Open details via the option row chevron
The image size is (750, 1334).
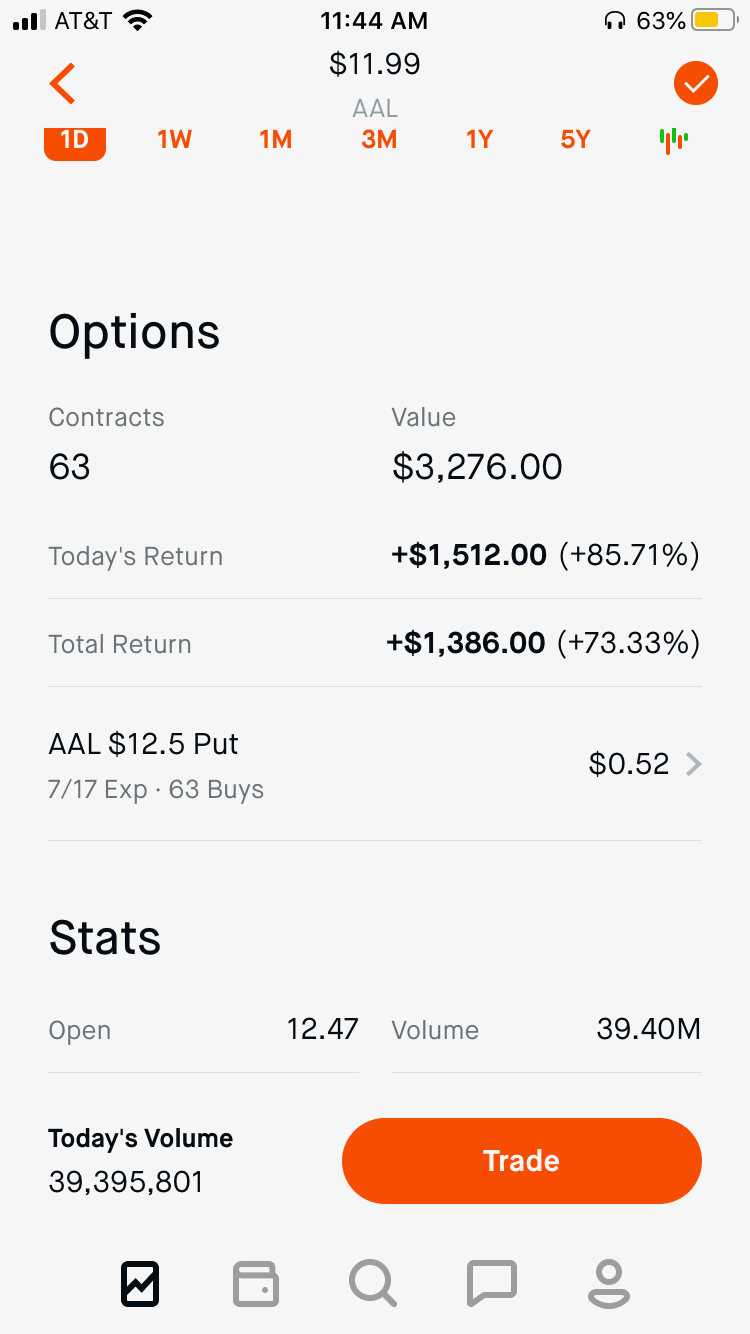point(694,764)
